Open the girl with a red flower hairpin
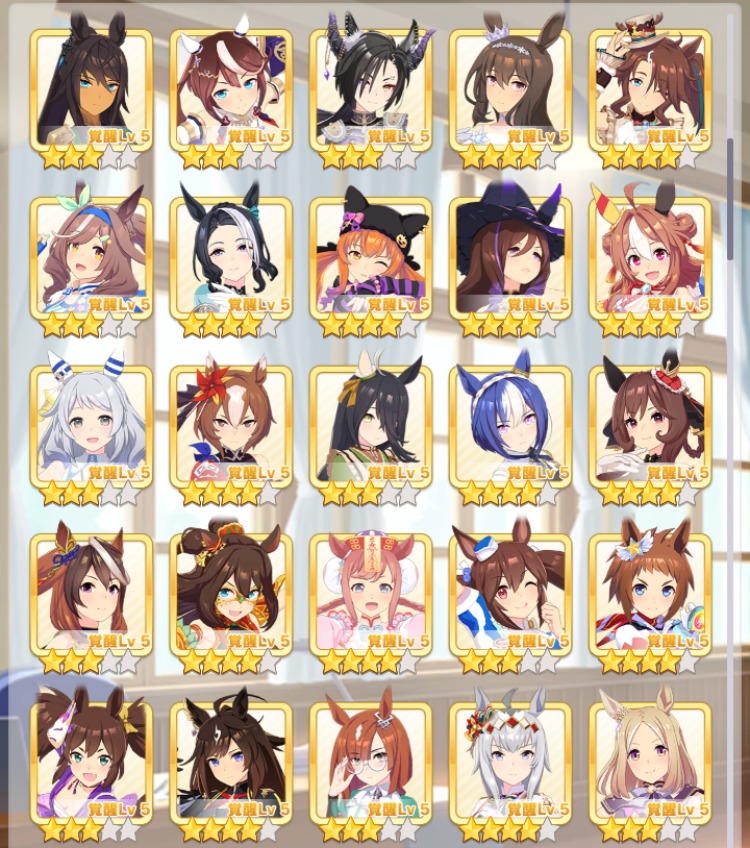 click(231, 426)
